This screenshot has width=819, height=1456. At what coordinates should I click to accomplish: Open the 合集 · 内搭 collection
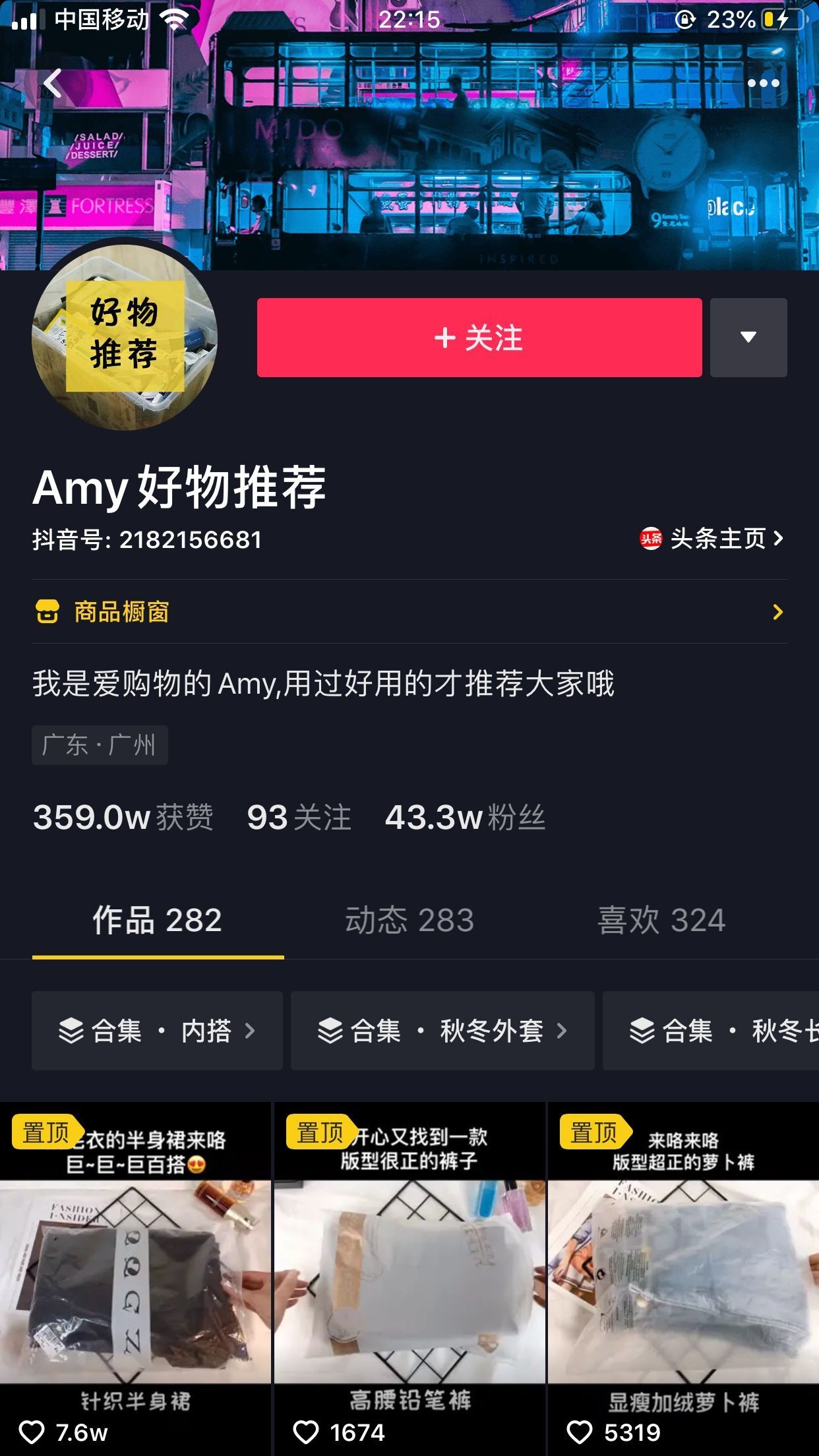(x=157, y=1031)
